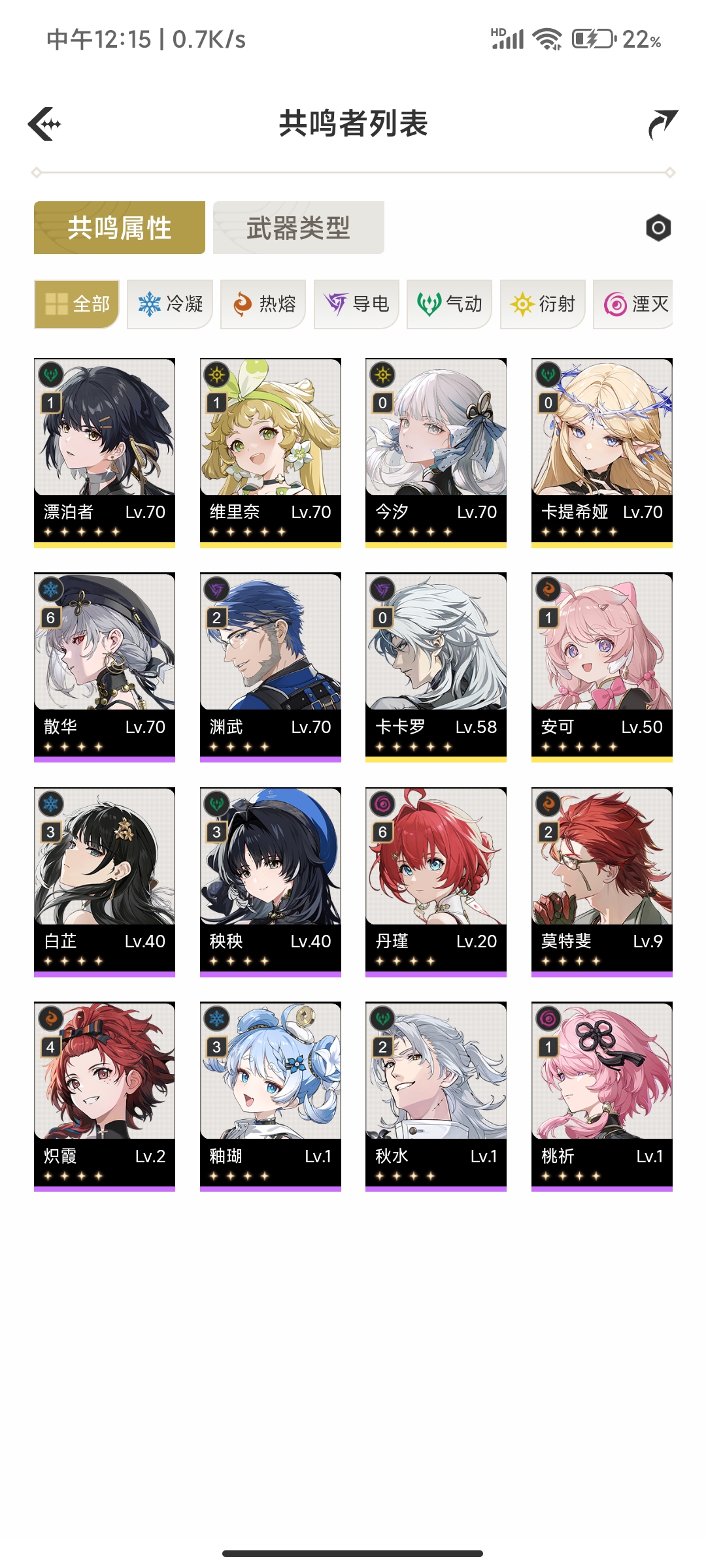Screen dimensions: 706x1568
Task: Share the resonator list
Action: (x=662, y=124)
